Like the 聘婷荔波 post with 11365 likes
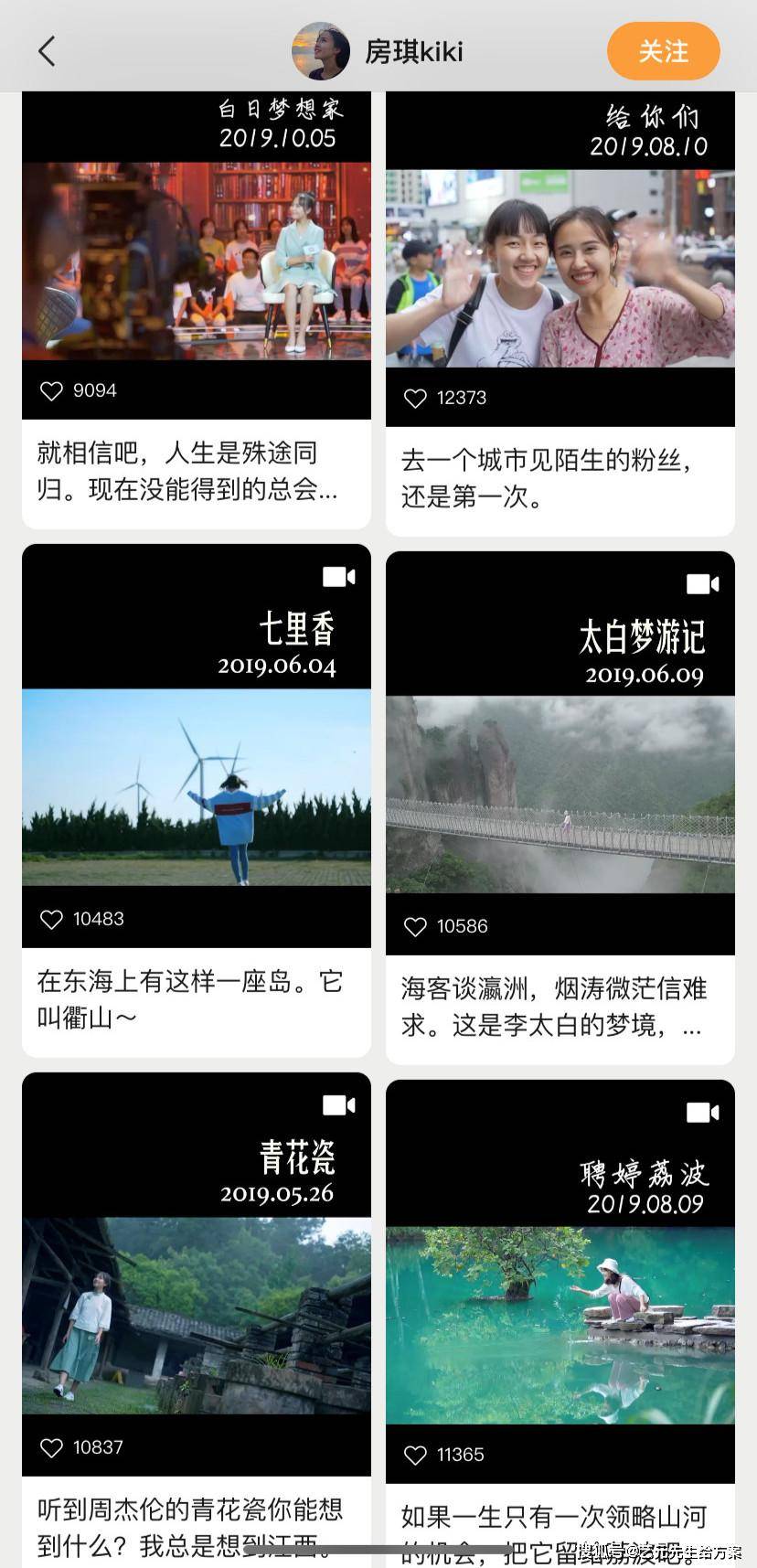 tap(415, 1455)
